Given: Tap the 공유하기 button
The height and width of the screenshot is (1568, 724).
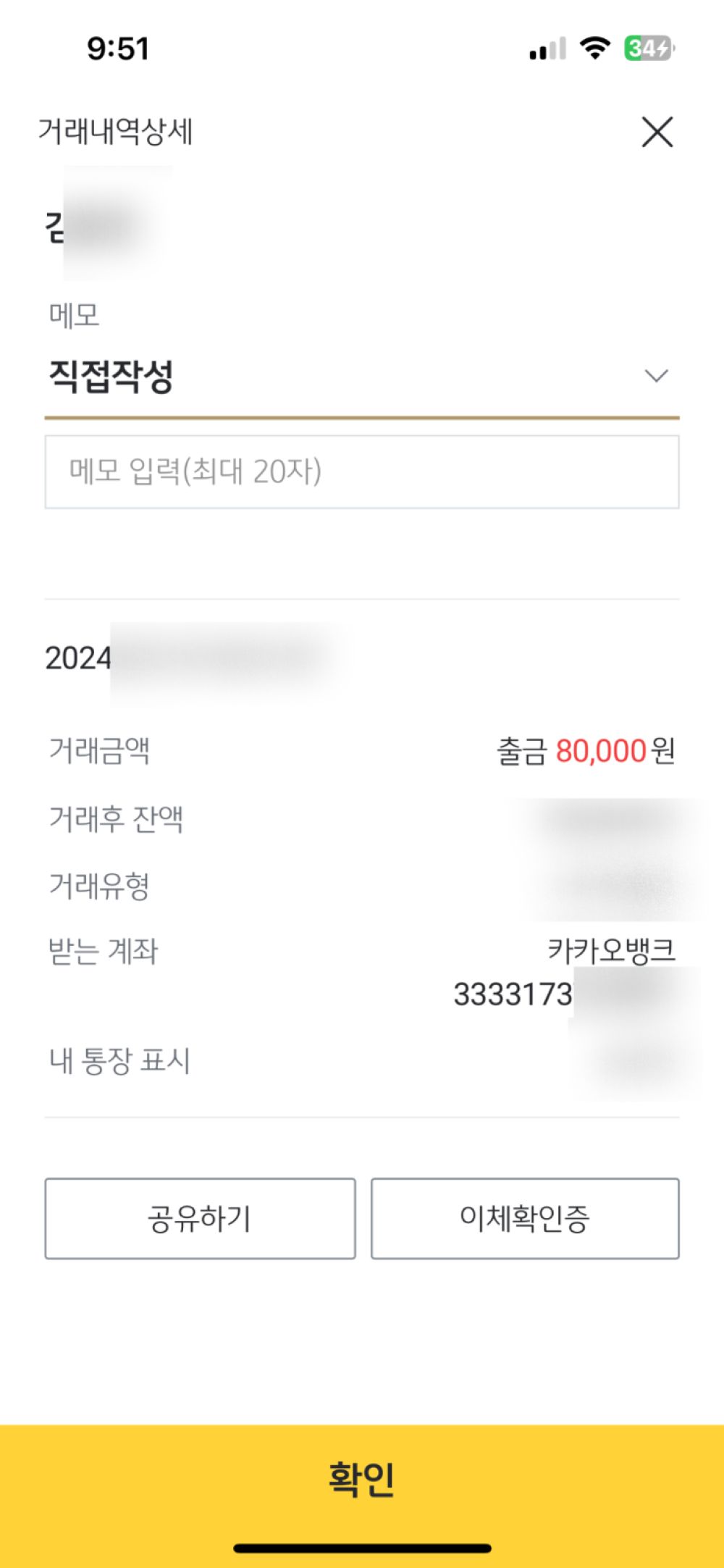Looking at the screenshot, I should [200, 1218].
